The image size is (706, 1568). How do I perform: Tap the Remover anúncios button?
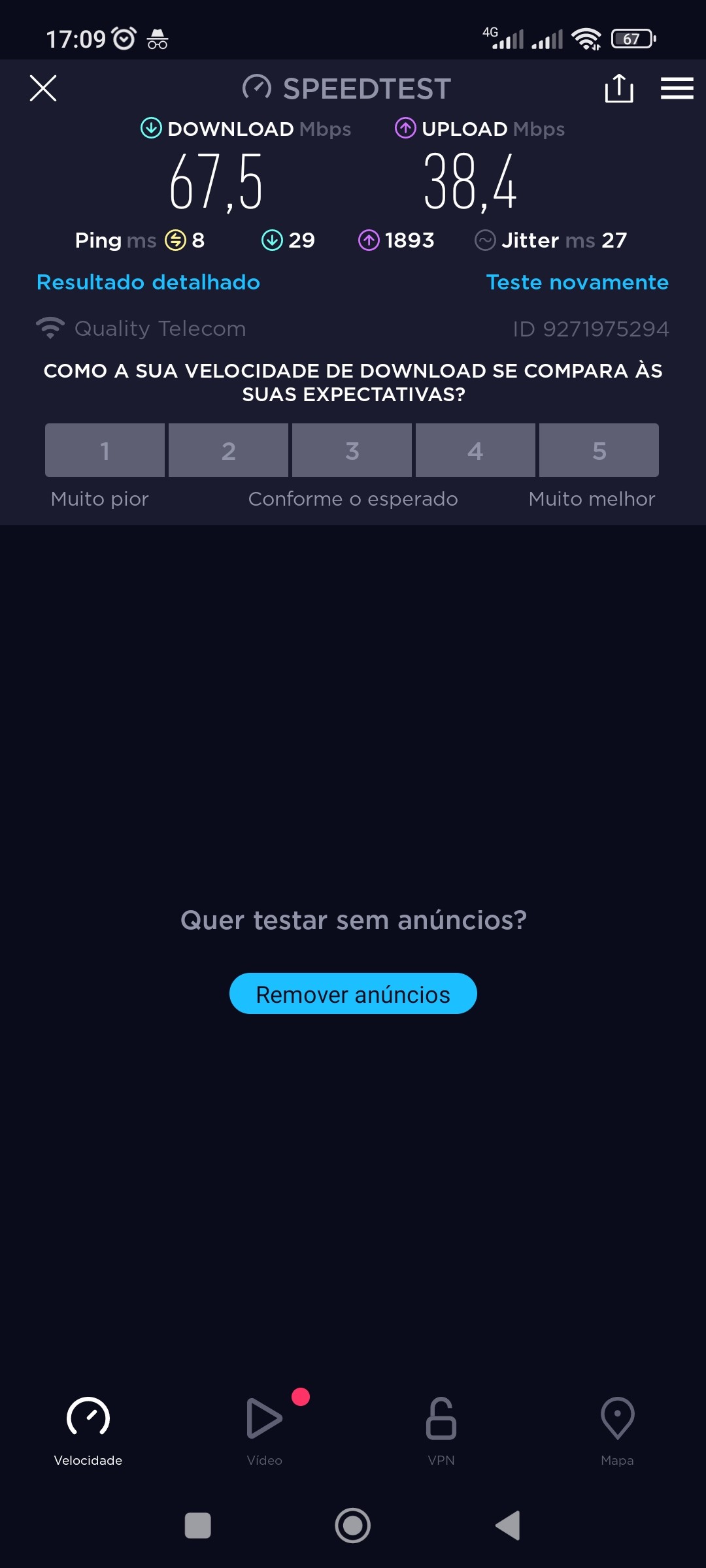tap(353, 994)
